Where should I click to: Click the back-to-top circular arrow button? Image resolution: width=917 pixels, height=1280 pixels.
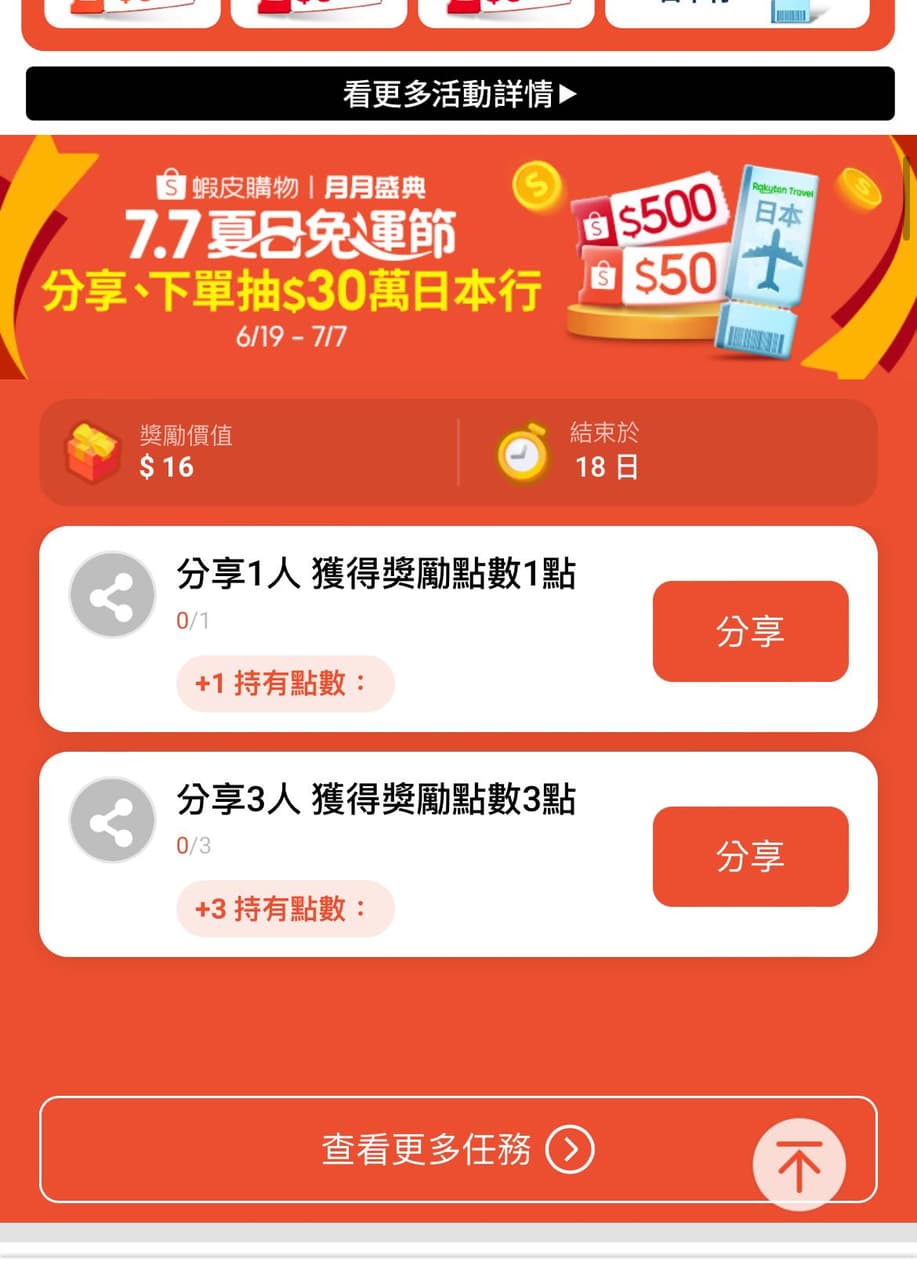pos(799,1164)
